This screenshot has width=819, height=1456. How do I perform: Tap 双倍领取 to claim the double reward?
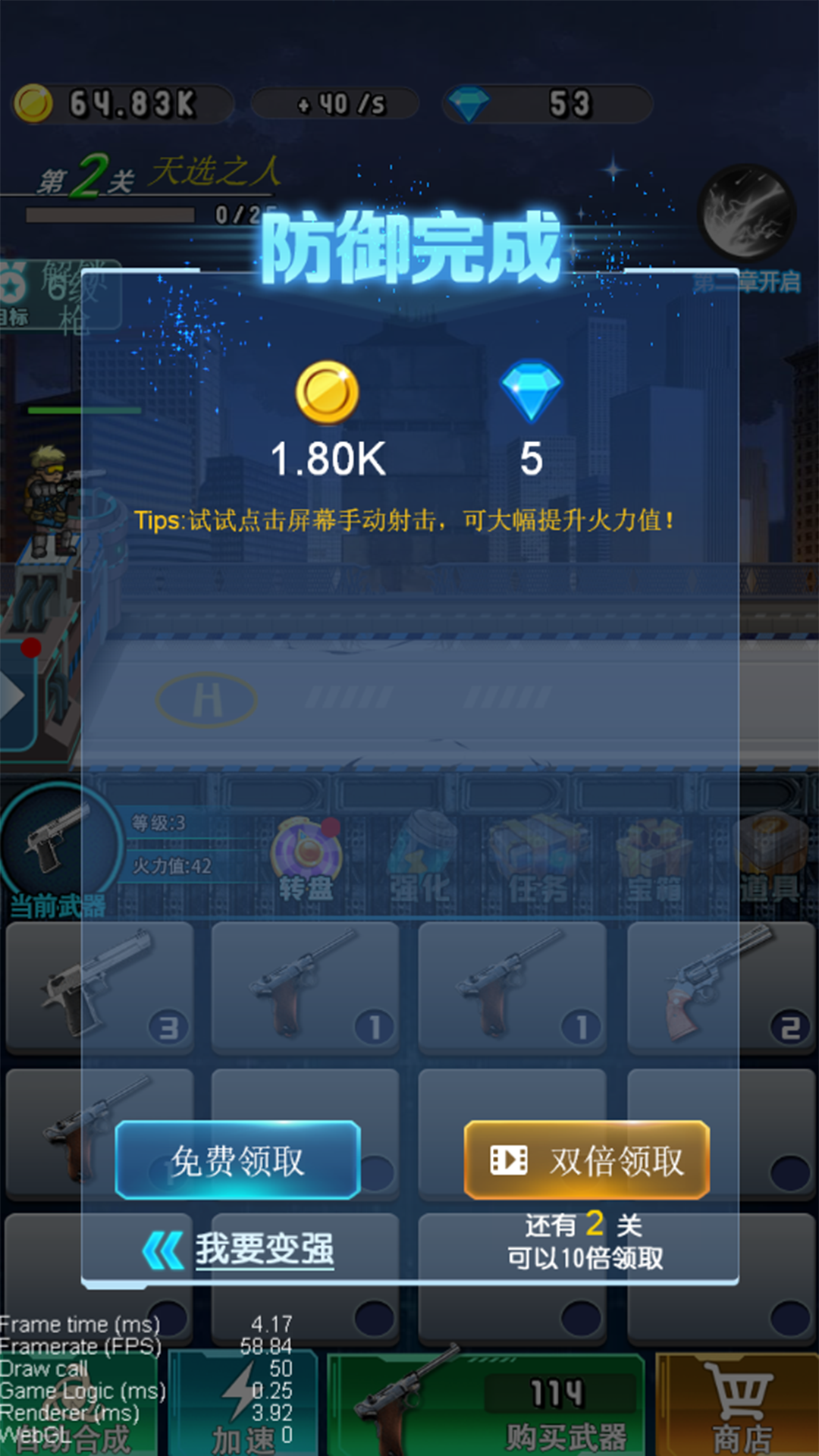(x=587, y=1160)
